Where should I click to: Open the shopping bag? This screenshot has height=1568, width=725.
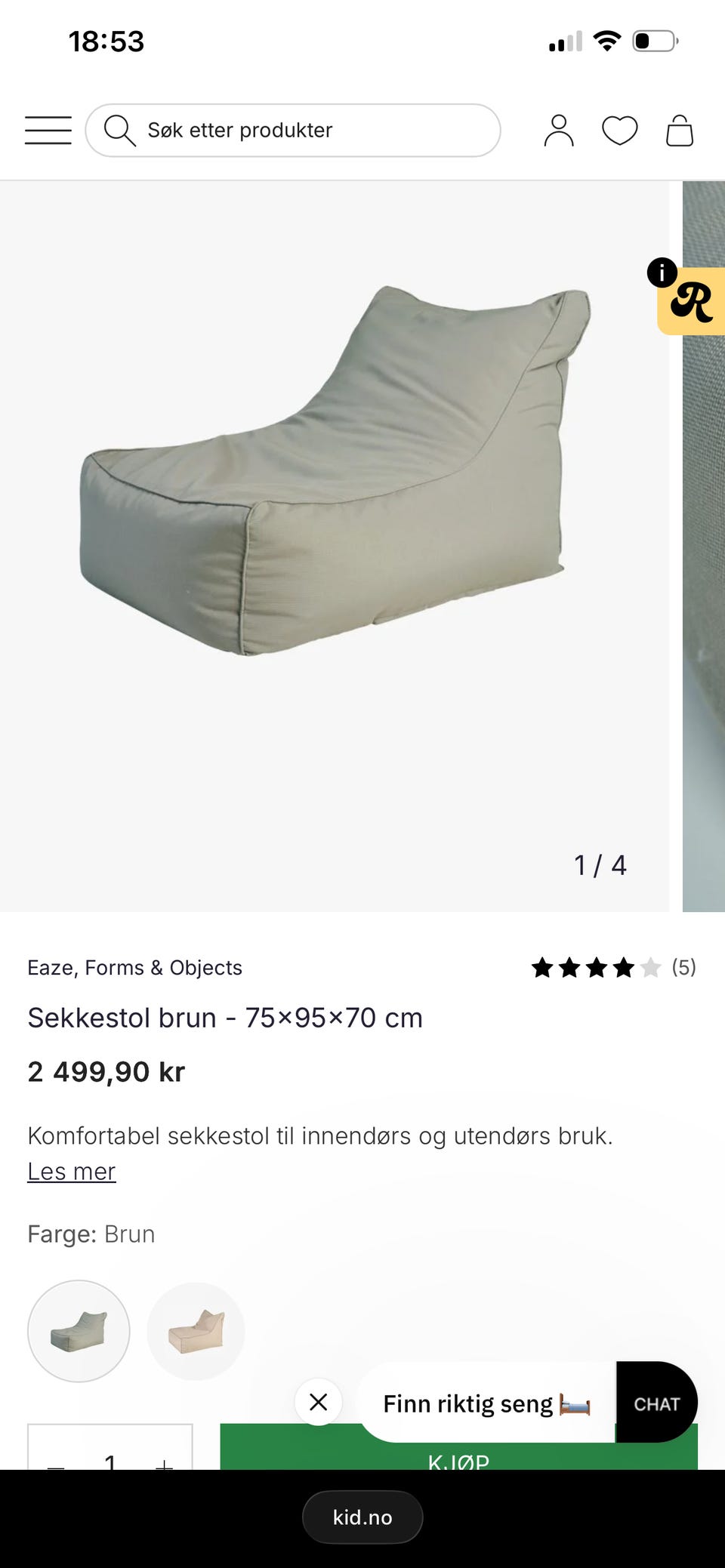point(680,131)
